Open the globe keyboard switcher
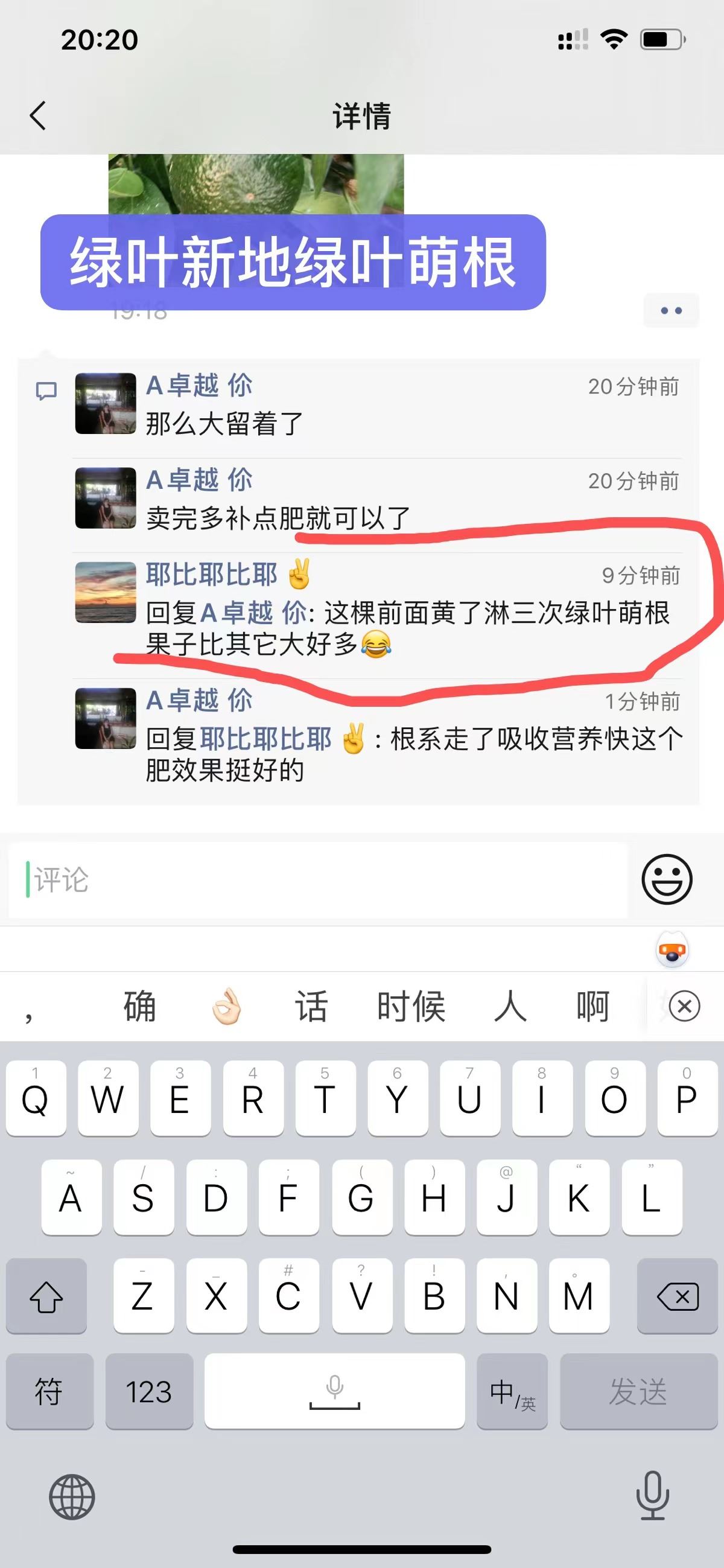The width and height of the screenshot is (724, 1568). 72,1497
